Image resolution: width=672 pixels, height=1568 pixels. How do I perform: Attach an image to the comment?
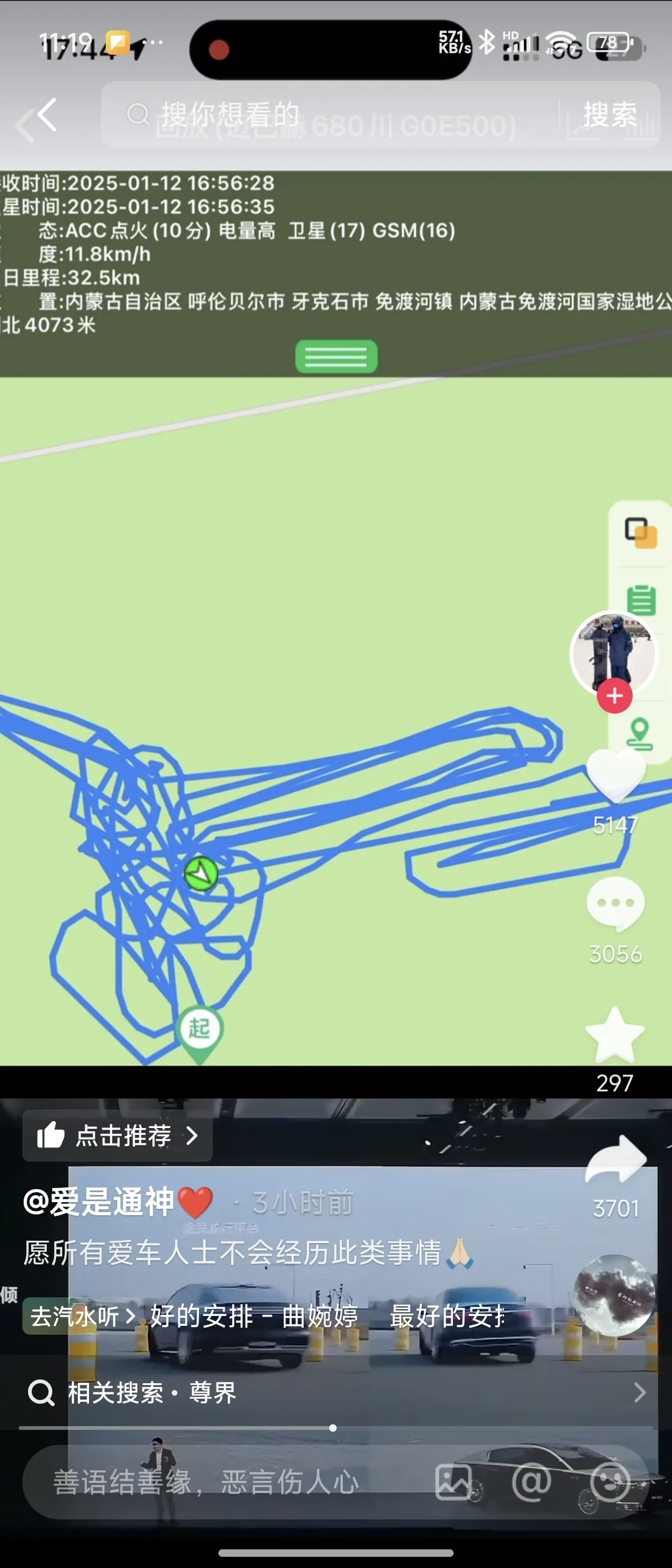[453, 1482]
